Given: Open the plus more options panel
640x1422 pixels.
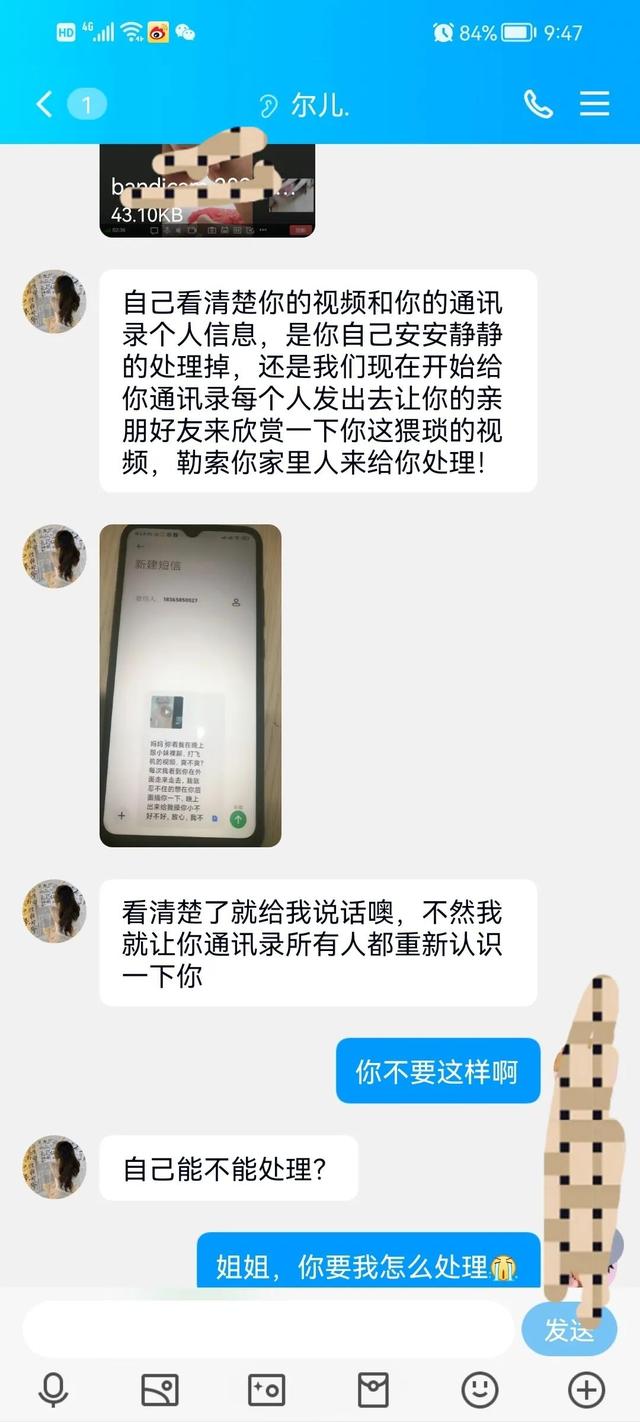Looking at the screenshot, I should pyautogui.click(x=586, y=1389).
